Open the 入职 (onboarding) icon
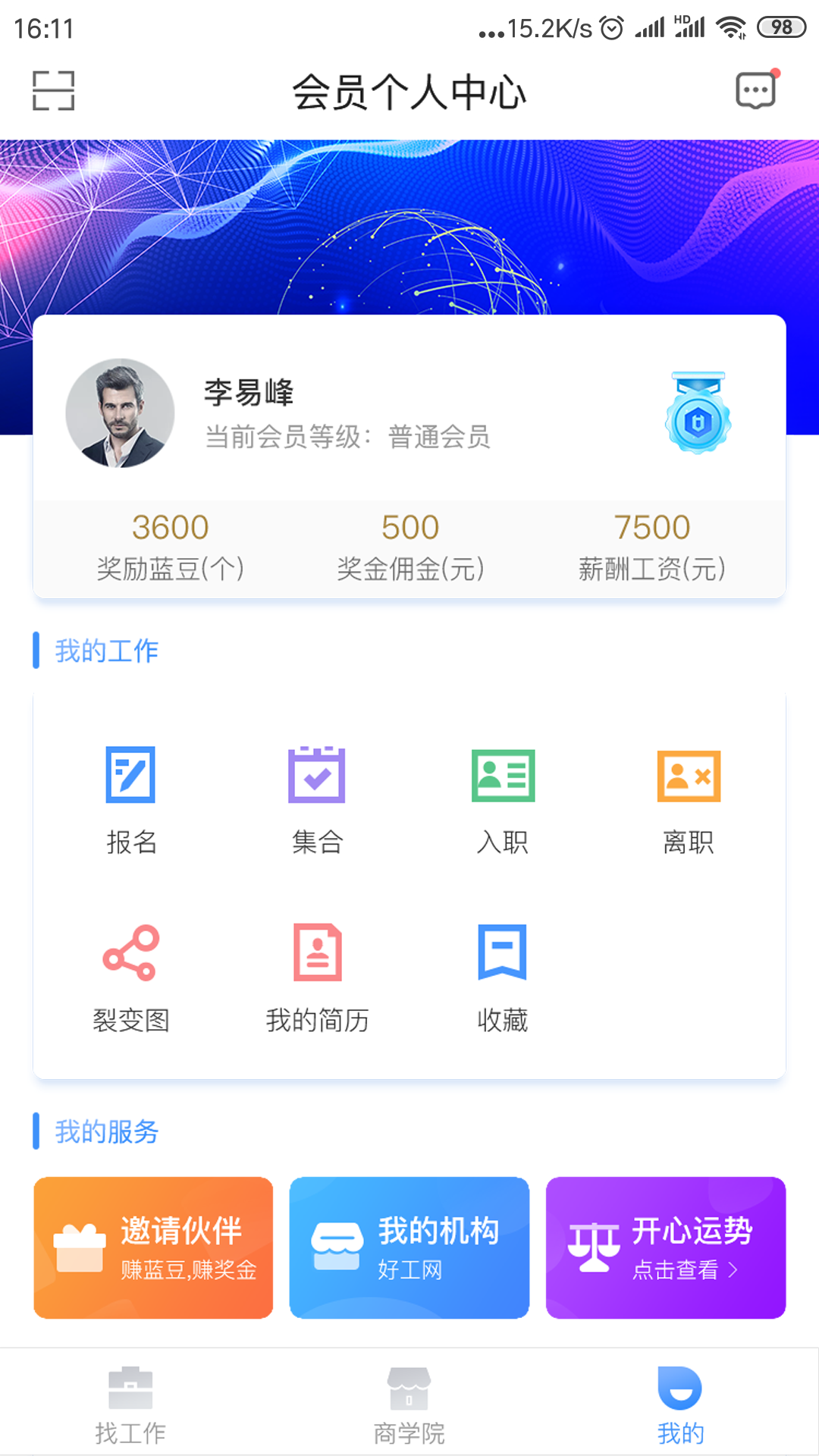This screenshot has height=1456, width=819. click(x=502, y=775)
